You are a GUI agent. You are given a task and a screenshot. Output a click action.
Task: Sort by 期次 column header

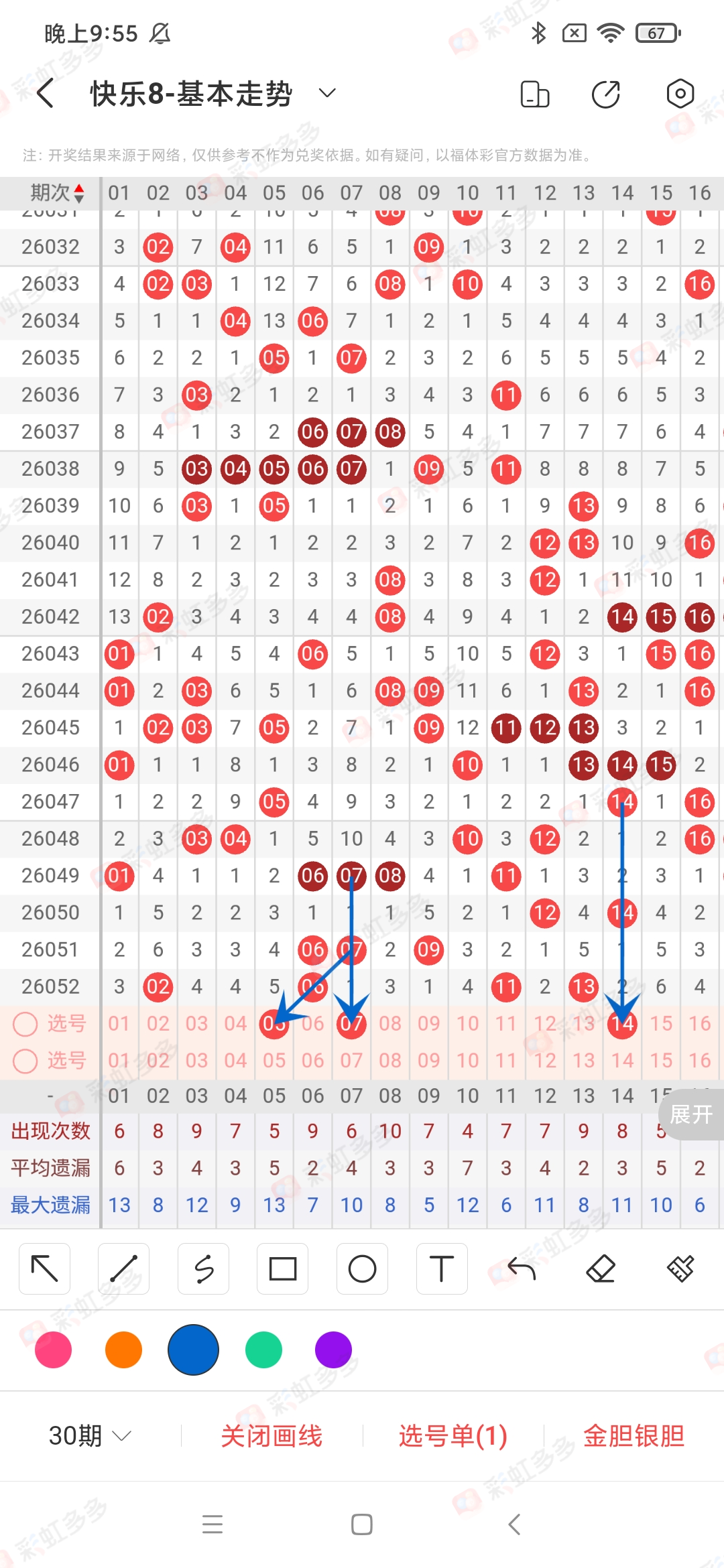tap(58, 193)
